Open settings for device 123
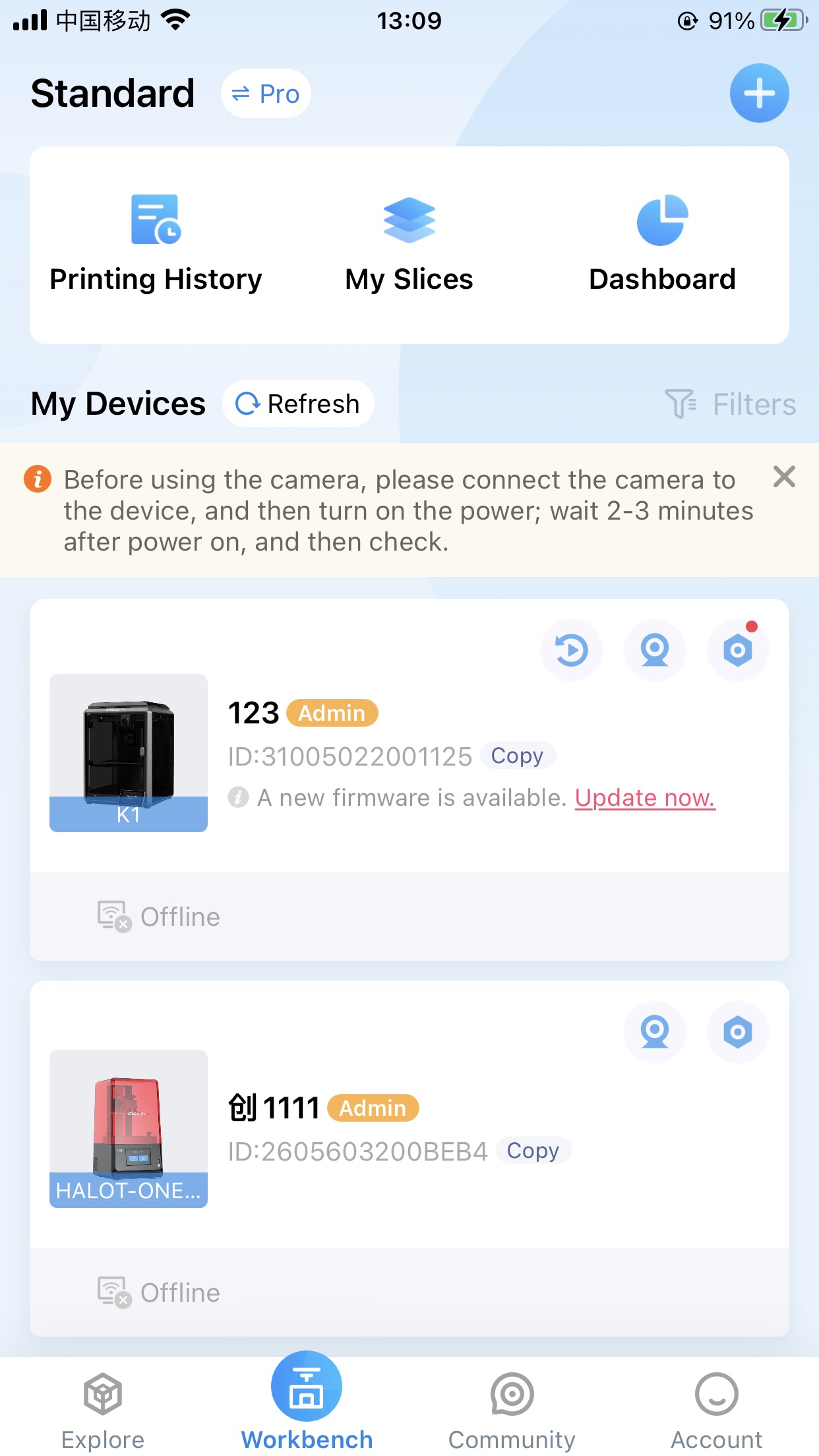 tap(738, 650)
